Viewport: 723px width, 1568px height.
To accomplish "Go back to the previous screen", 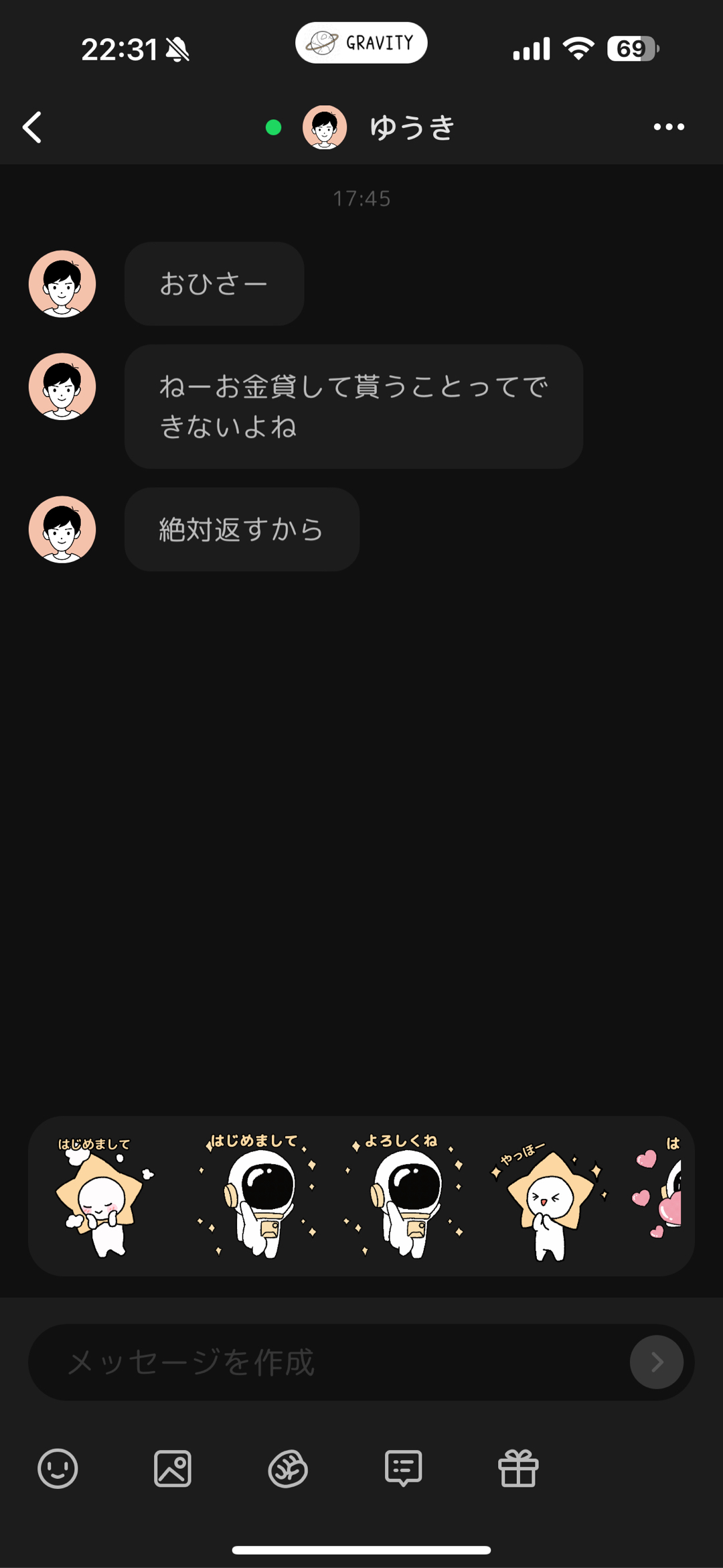I will point(32,127).
